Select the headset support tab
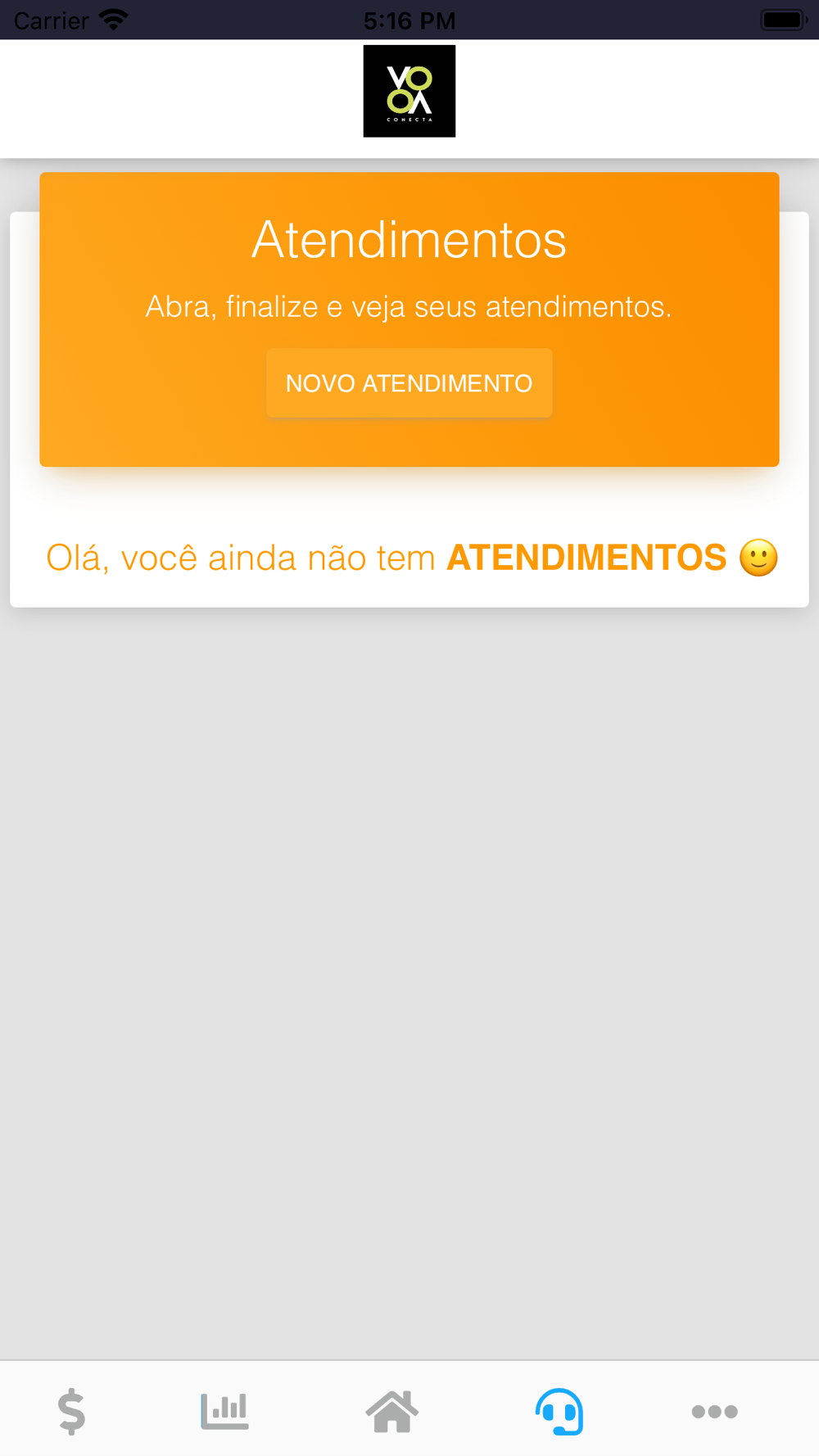 [559, 1411]
